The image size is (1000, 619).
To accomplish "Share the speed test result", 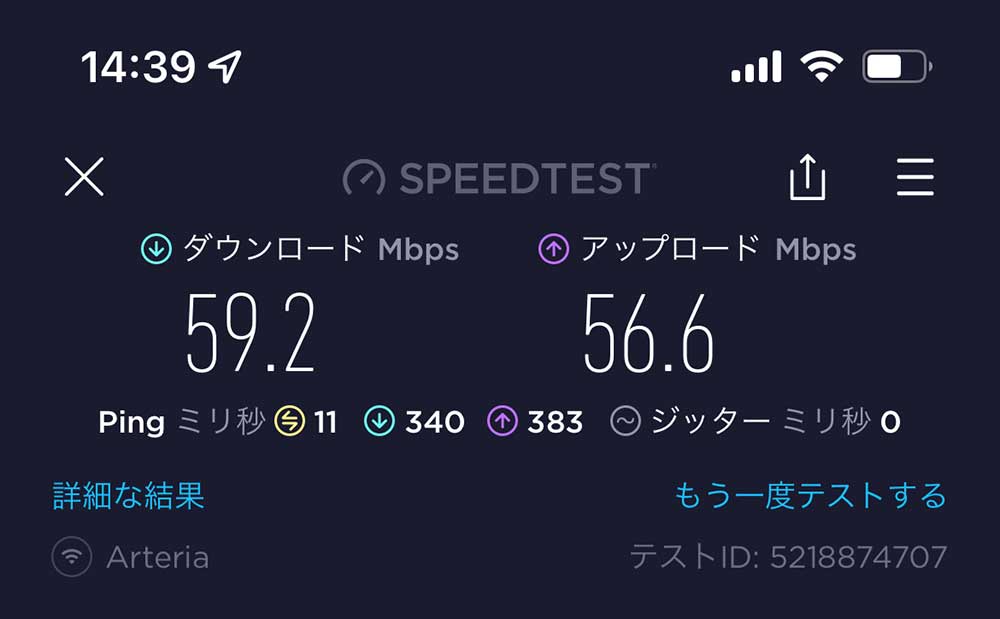I will [x=807, y=178].
